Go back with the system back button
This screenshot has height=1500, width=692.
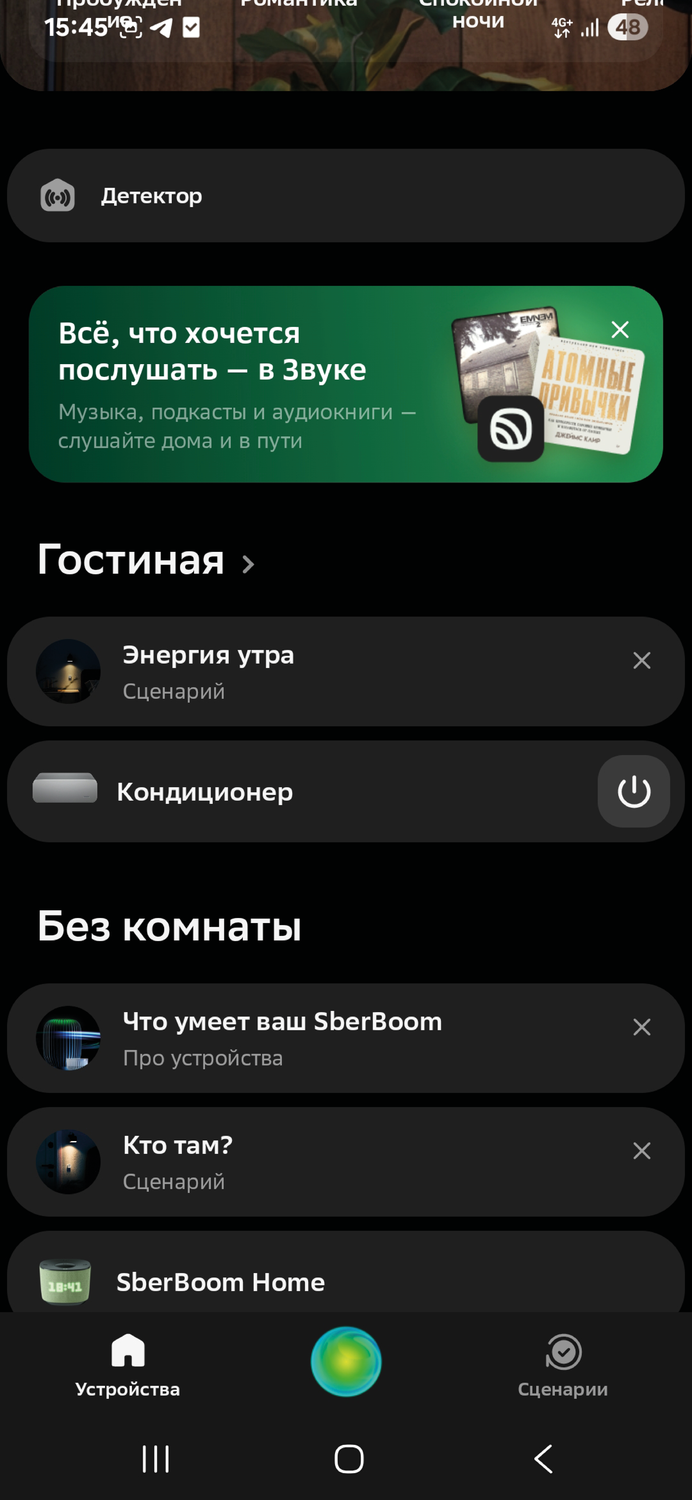[543, 1459]
